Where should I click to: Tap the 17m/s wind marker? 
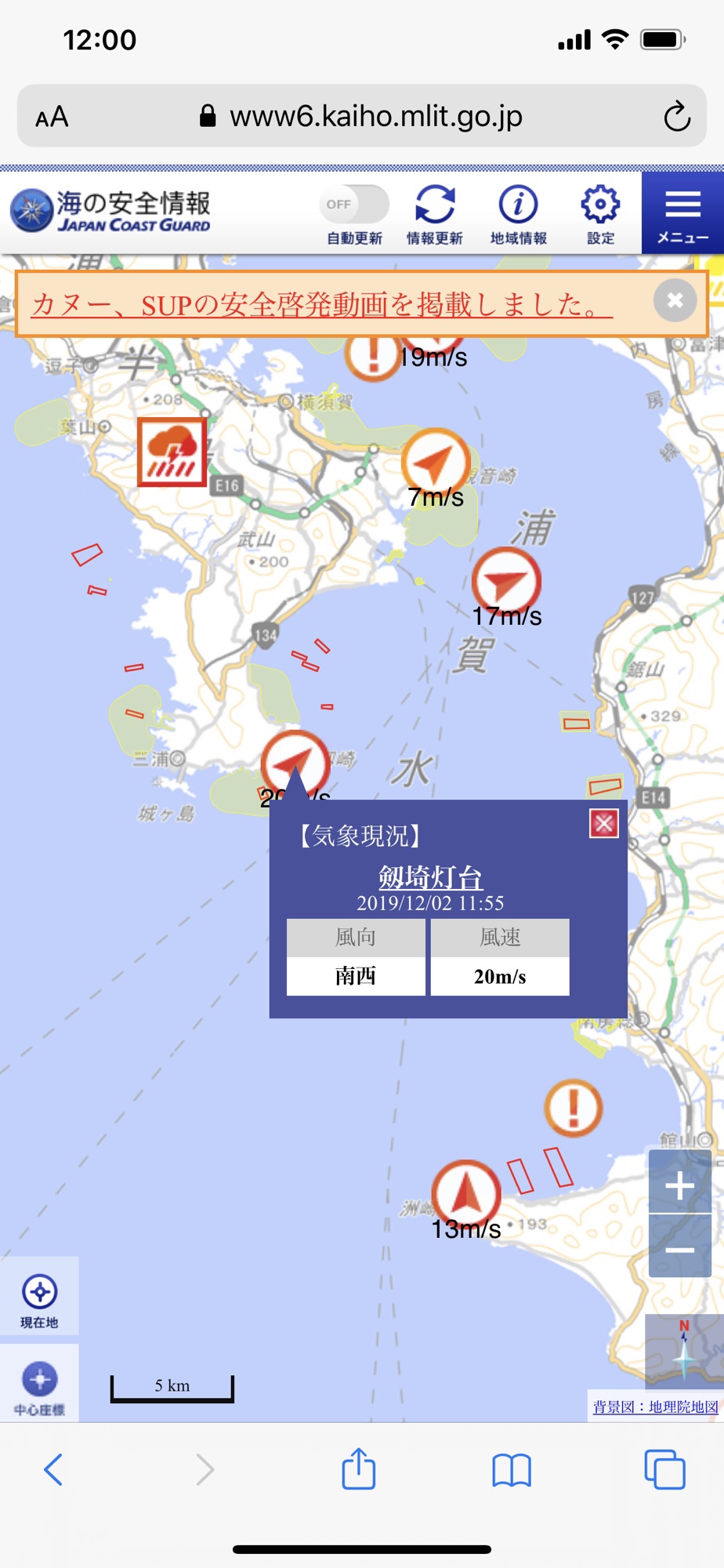(x=506, y=582)
